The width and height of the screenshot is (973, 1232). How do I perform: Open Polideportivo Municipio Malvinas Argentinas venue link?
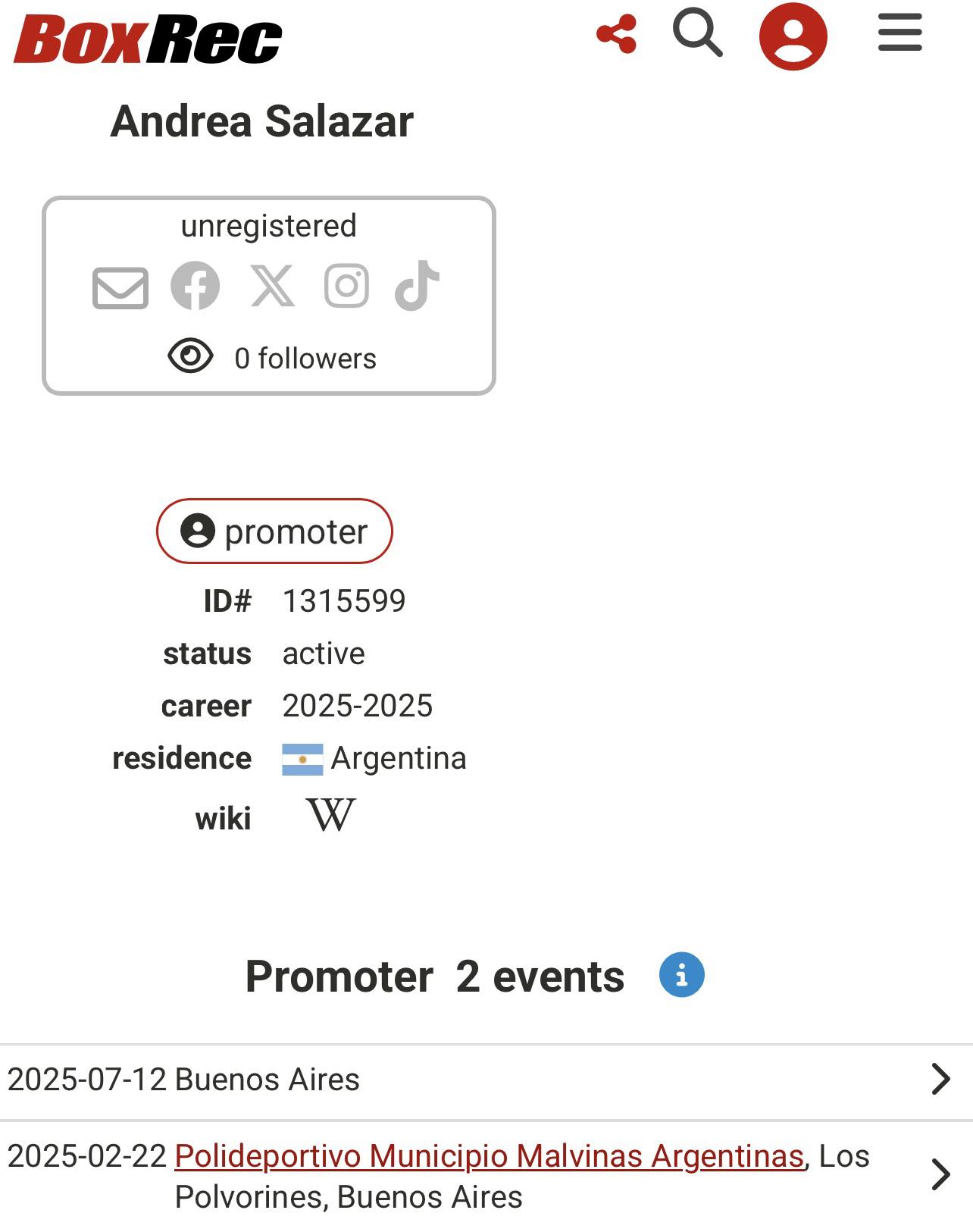point(489,1156)
